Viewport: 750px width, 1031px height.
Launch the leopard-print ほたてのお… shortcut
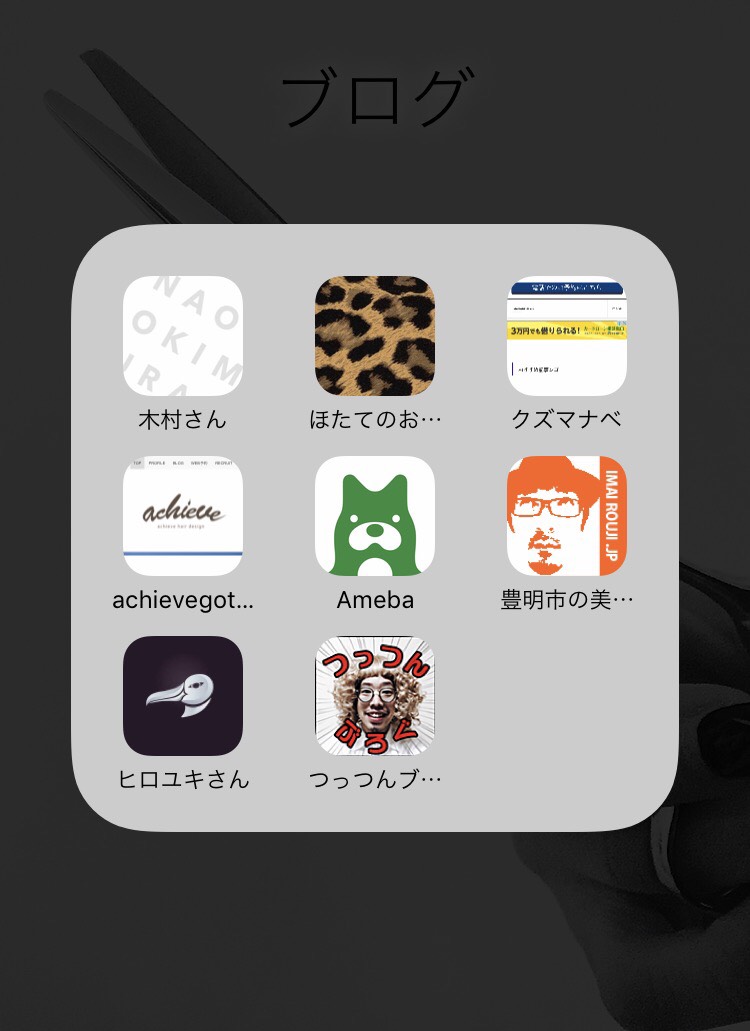tap(375, 336)
